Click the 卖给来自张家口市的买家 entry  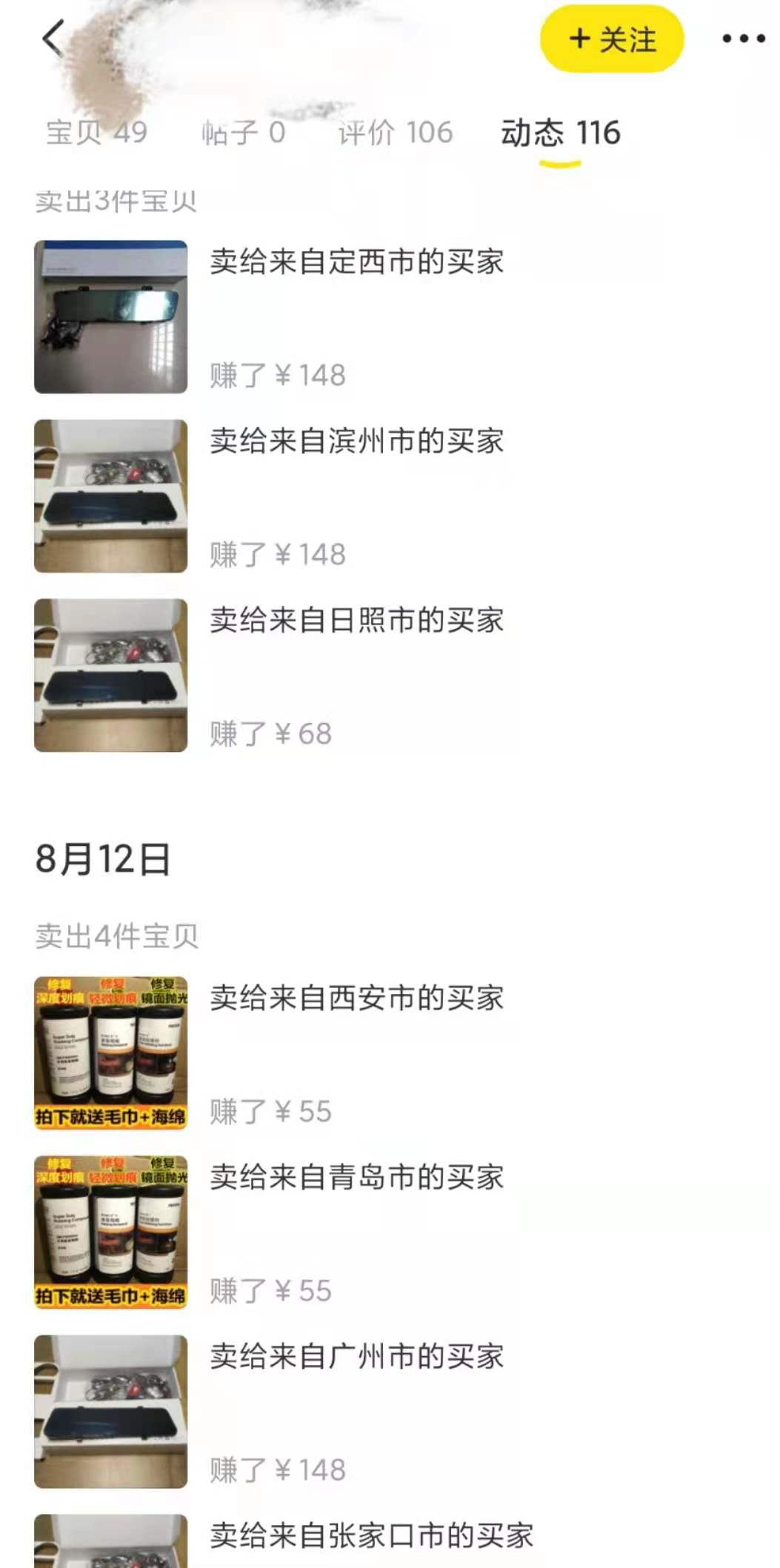click(x=371, y=1535)
